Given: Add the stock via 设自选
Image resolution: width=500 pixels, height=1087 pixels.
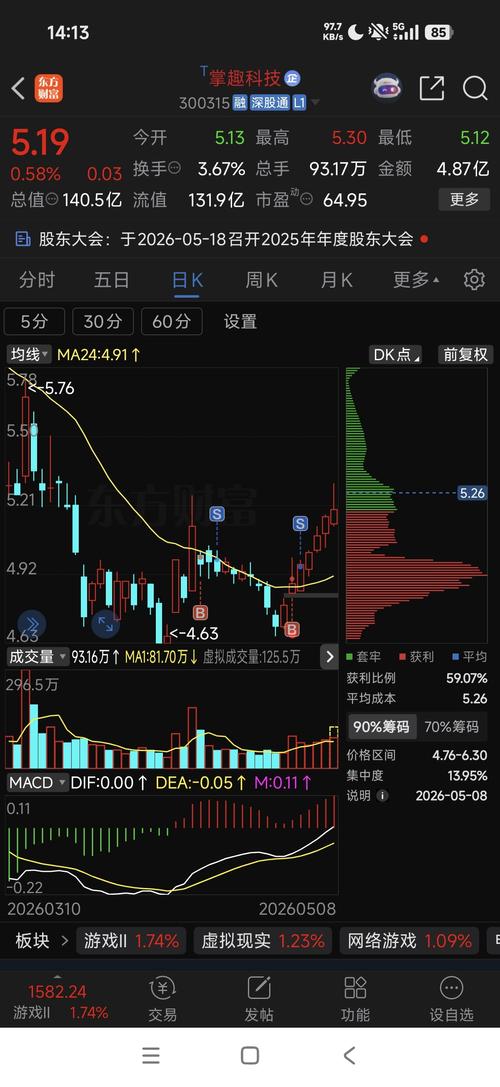Looking at the screenshot, I should (451, 999).
